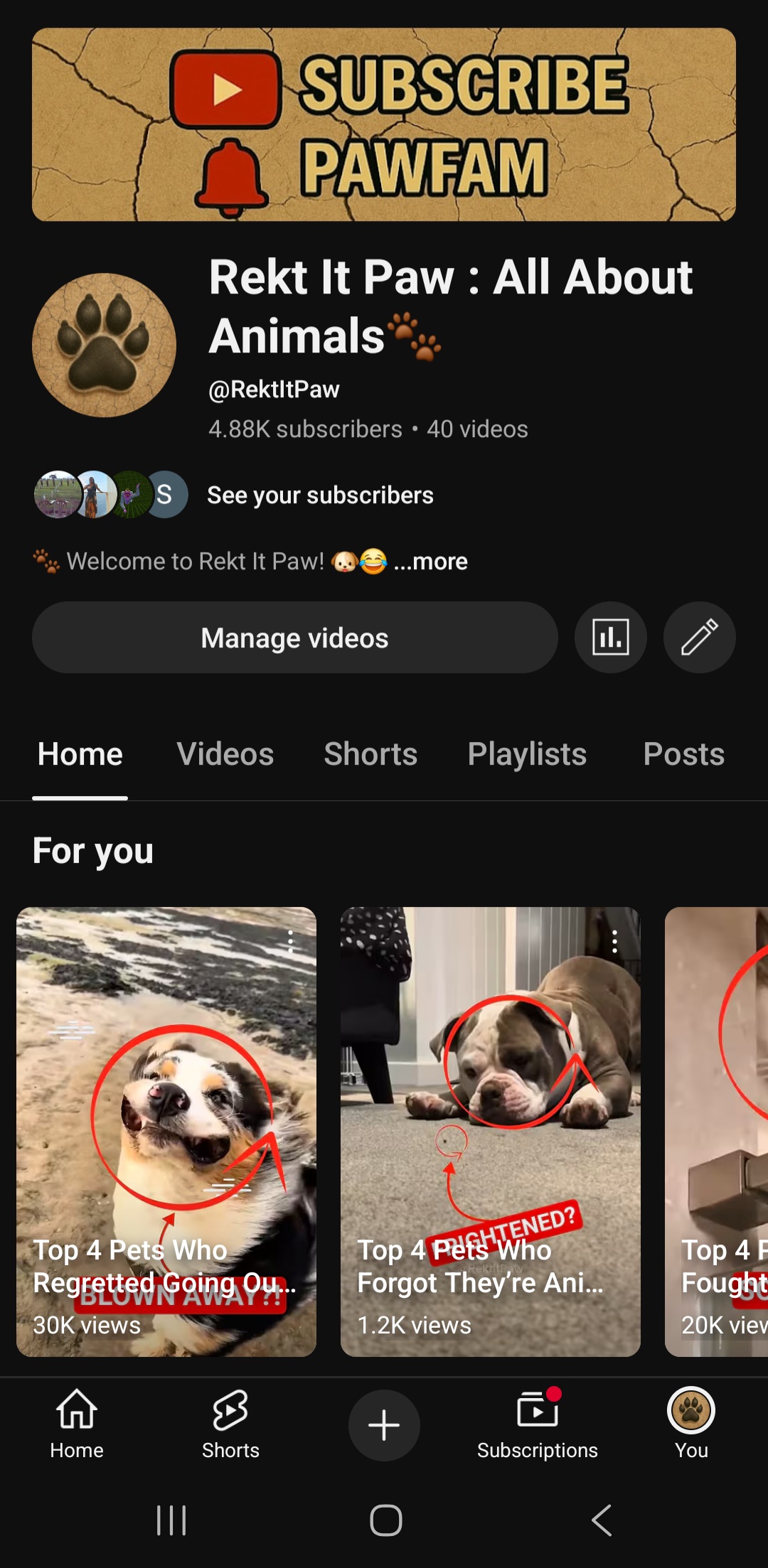Image resolution: width=768 pixels, height=1568 pixels.
Task: Tap the Manage videos button
Action: (x=294, y=638)
